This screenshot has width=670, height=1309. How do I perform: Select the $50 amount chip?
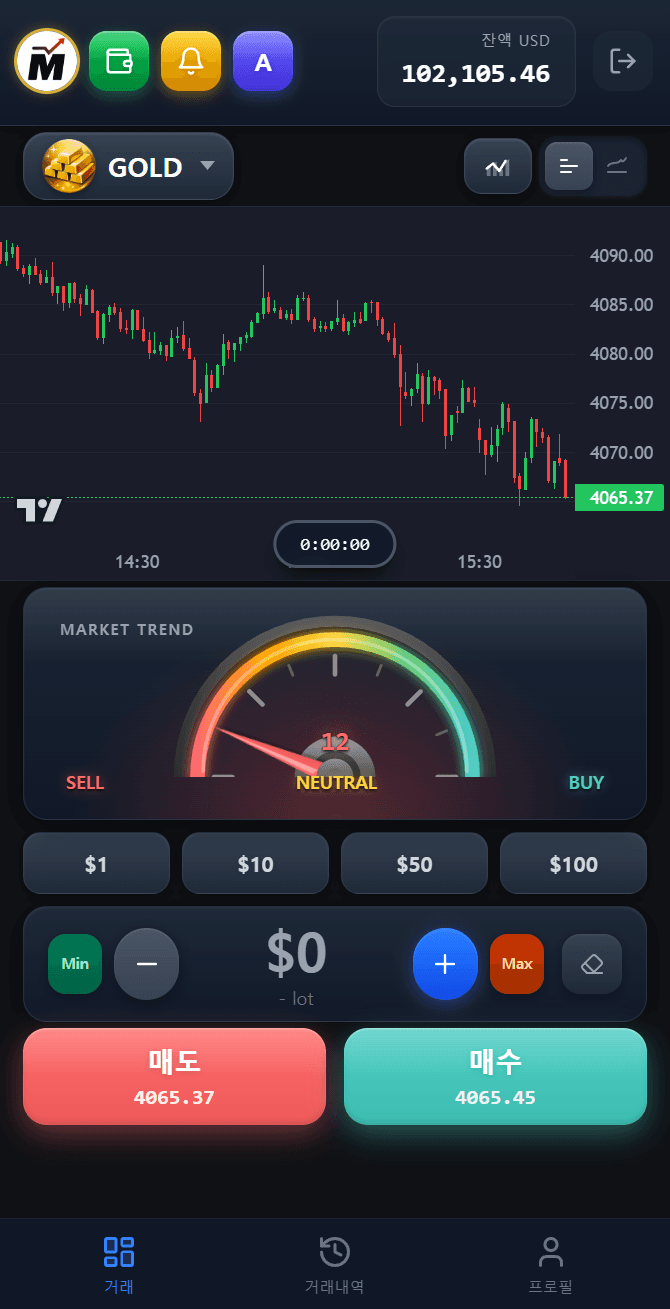[x=414, y=863]
